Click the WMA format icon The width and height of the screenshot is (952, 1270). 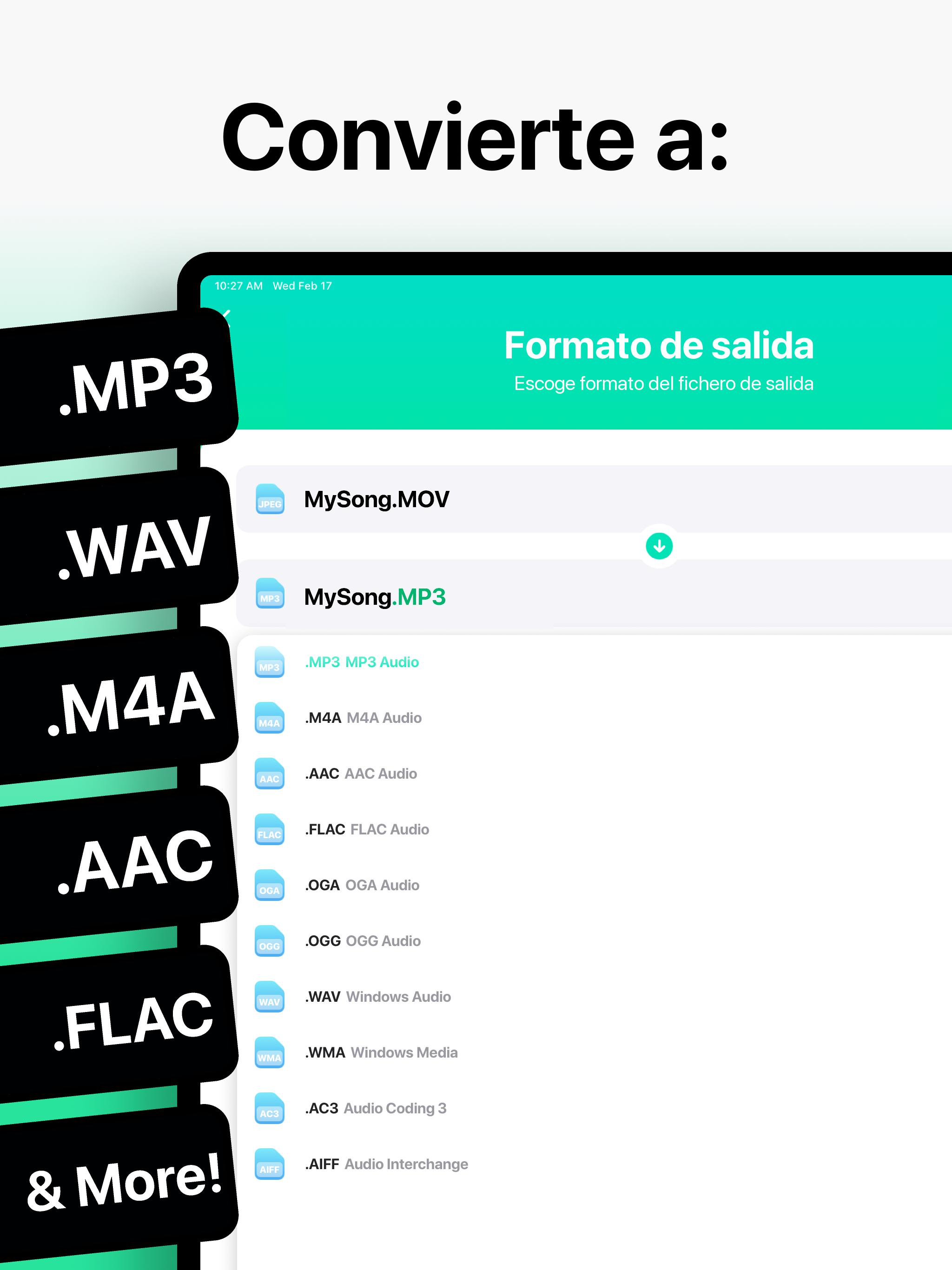coord(269,1052)
